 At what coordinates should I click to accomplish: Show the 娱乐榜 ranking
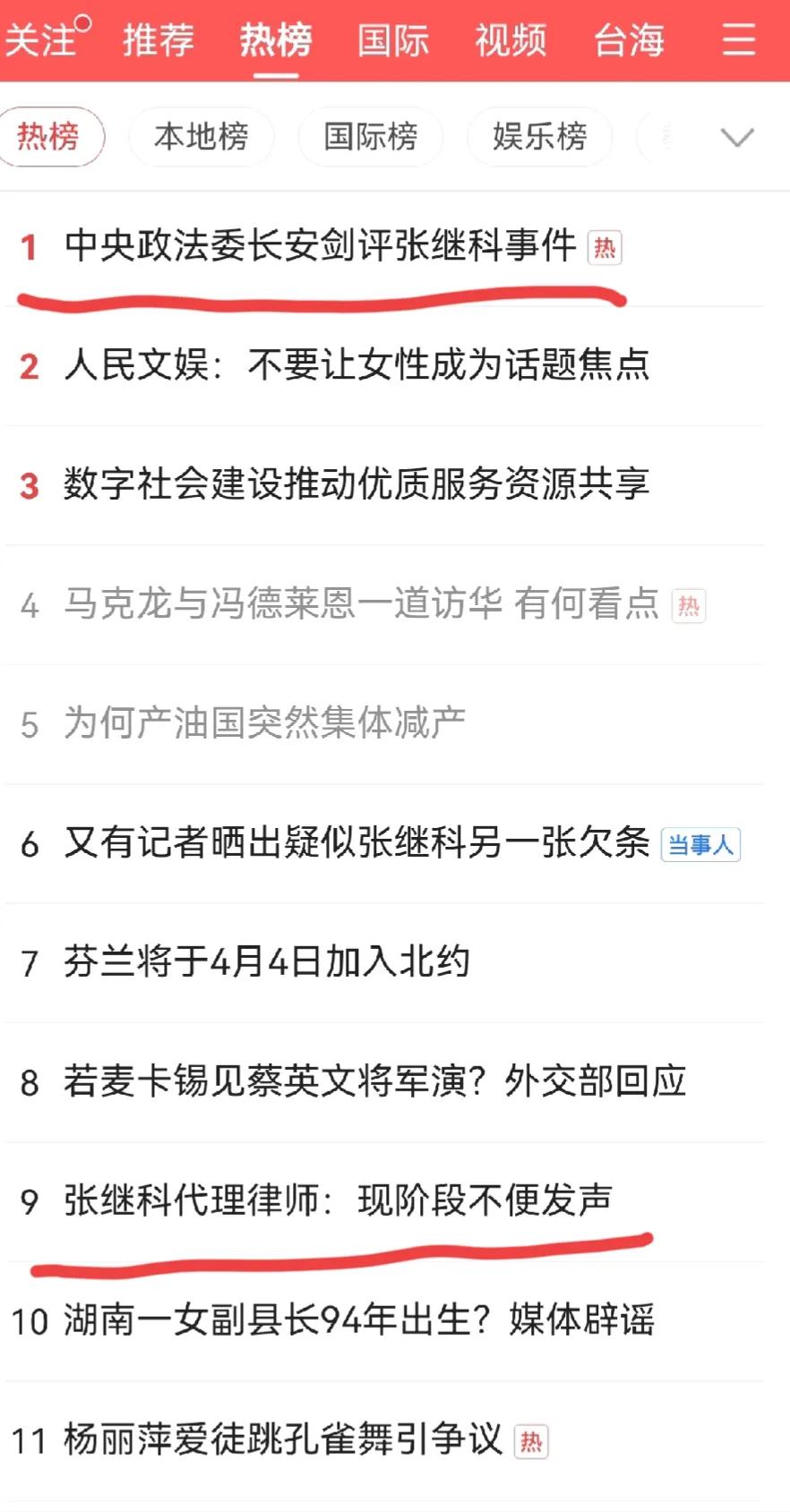coord(539,137)
